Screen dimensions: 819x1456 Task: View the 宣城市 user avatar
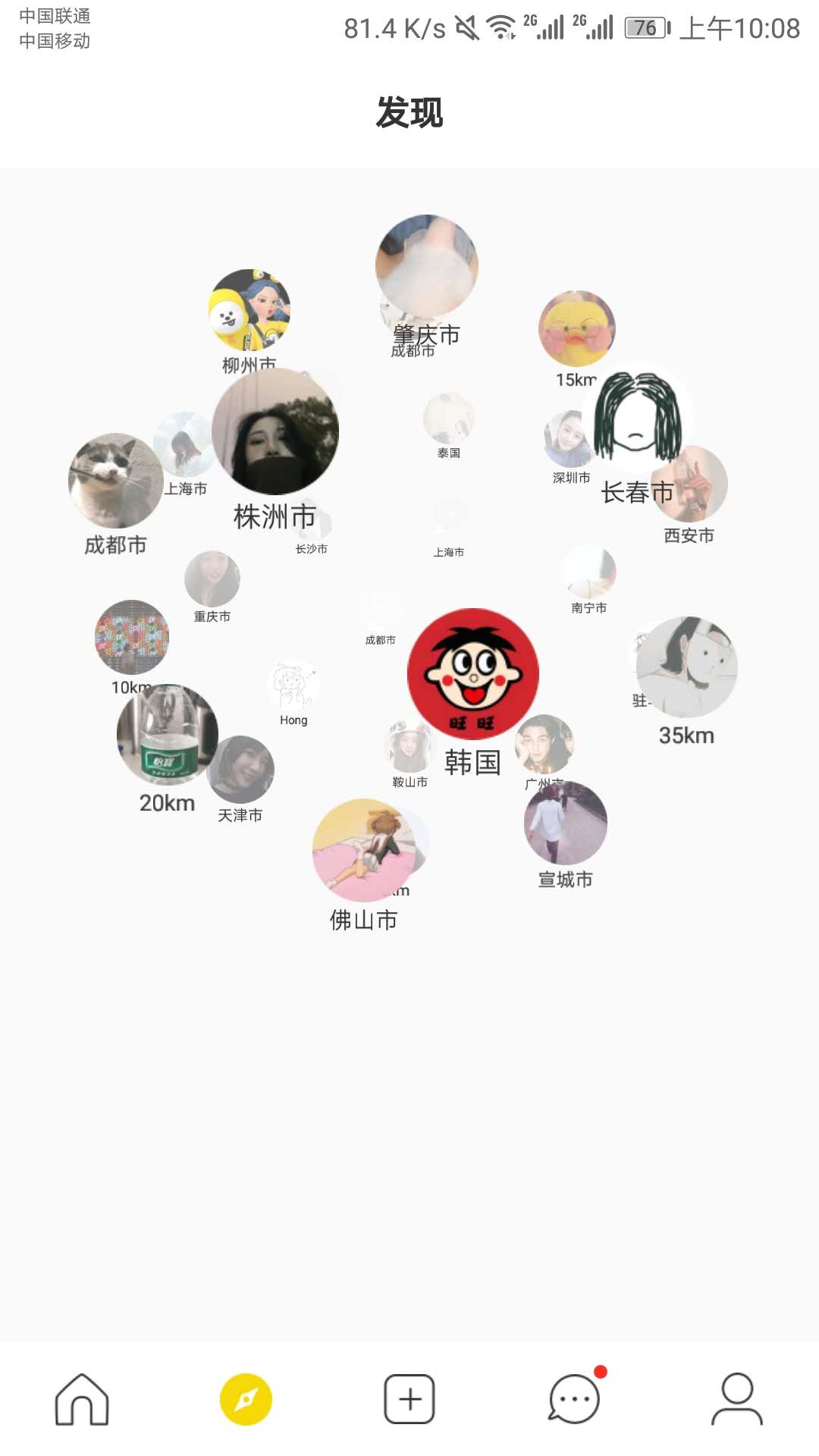[x=566, y=823]
